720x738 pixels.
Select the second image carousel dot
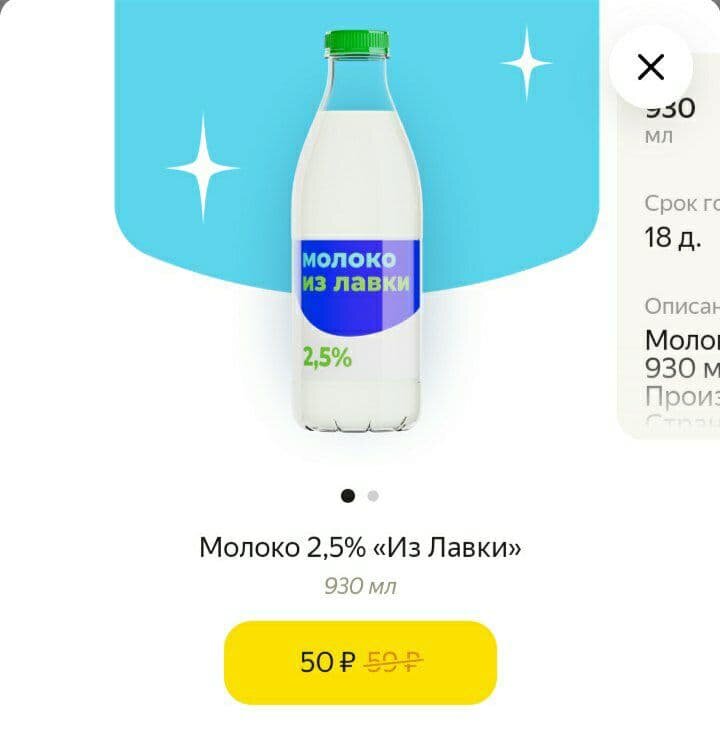tap(373, 495)
